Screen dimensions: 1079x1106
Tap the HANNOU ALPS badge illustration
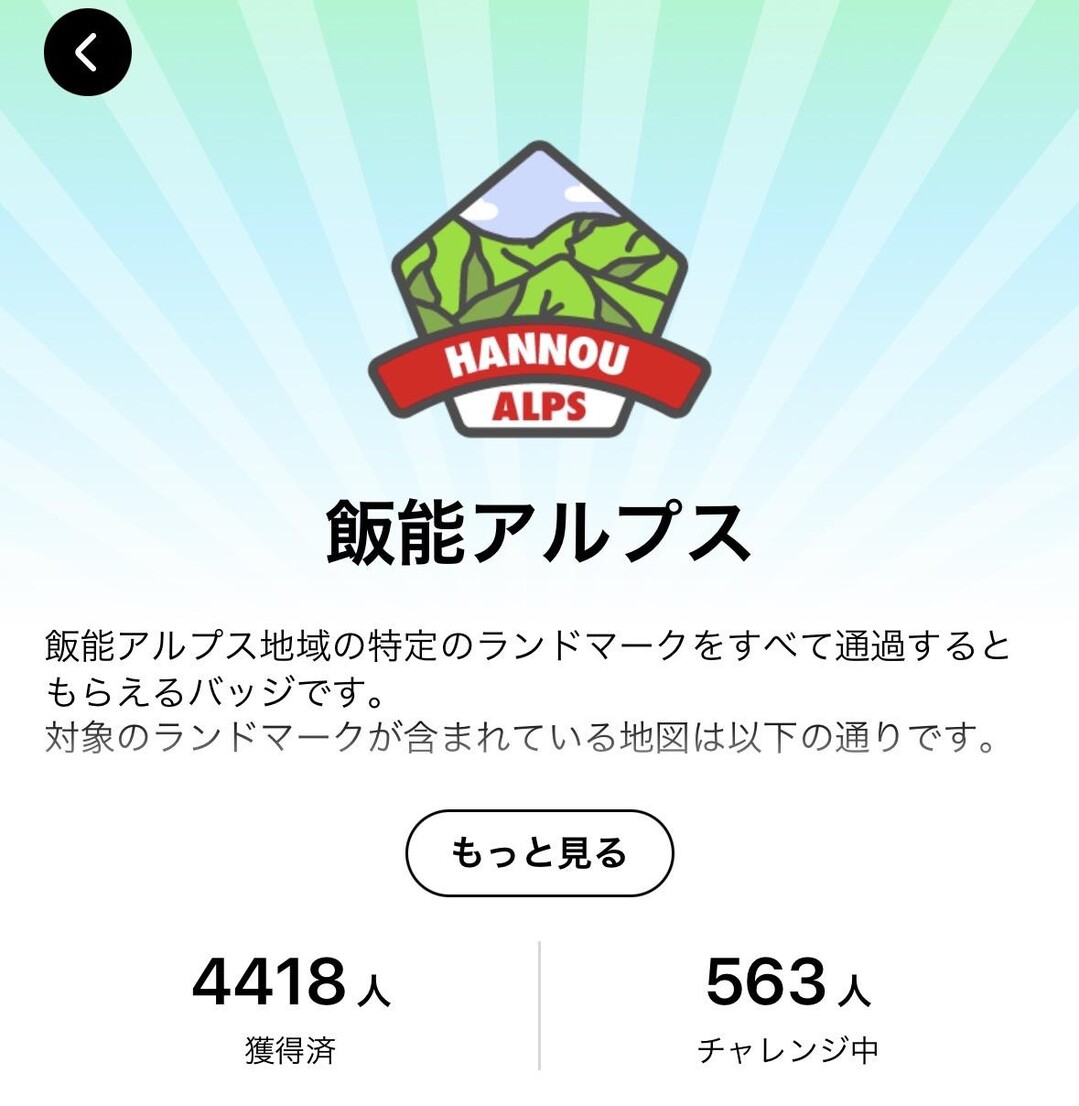tap(539, 290)
